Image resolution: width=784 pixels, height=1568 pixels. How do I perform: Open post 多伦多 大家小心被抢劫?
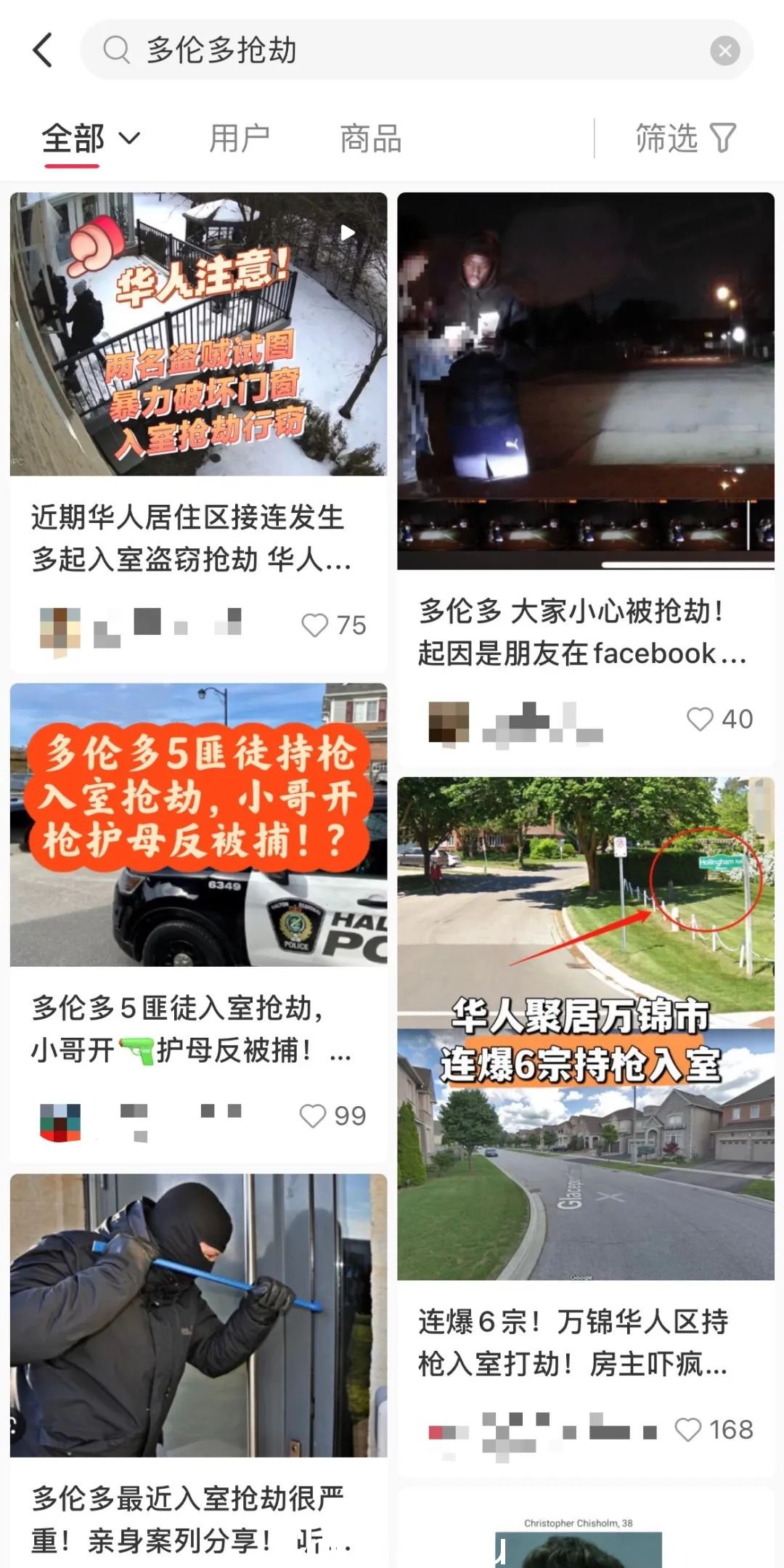point(586,479)
